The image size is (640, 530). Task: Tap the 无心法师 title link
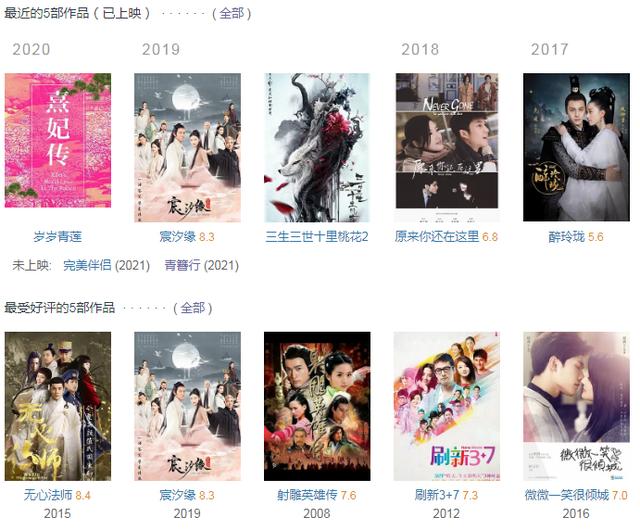[x=46, y=496]
